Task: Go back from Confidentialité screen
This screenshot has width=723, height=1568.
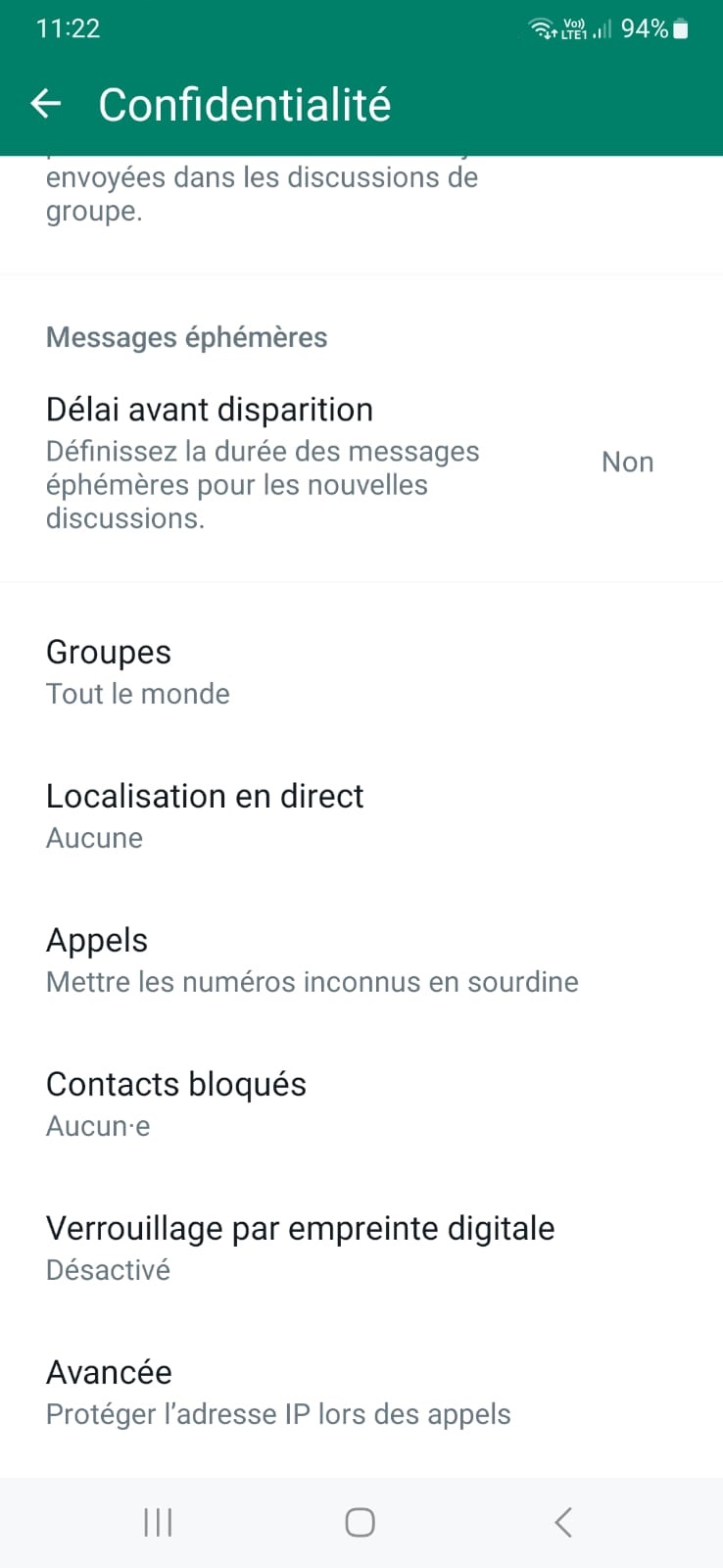Action: tap(46, 104)
